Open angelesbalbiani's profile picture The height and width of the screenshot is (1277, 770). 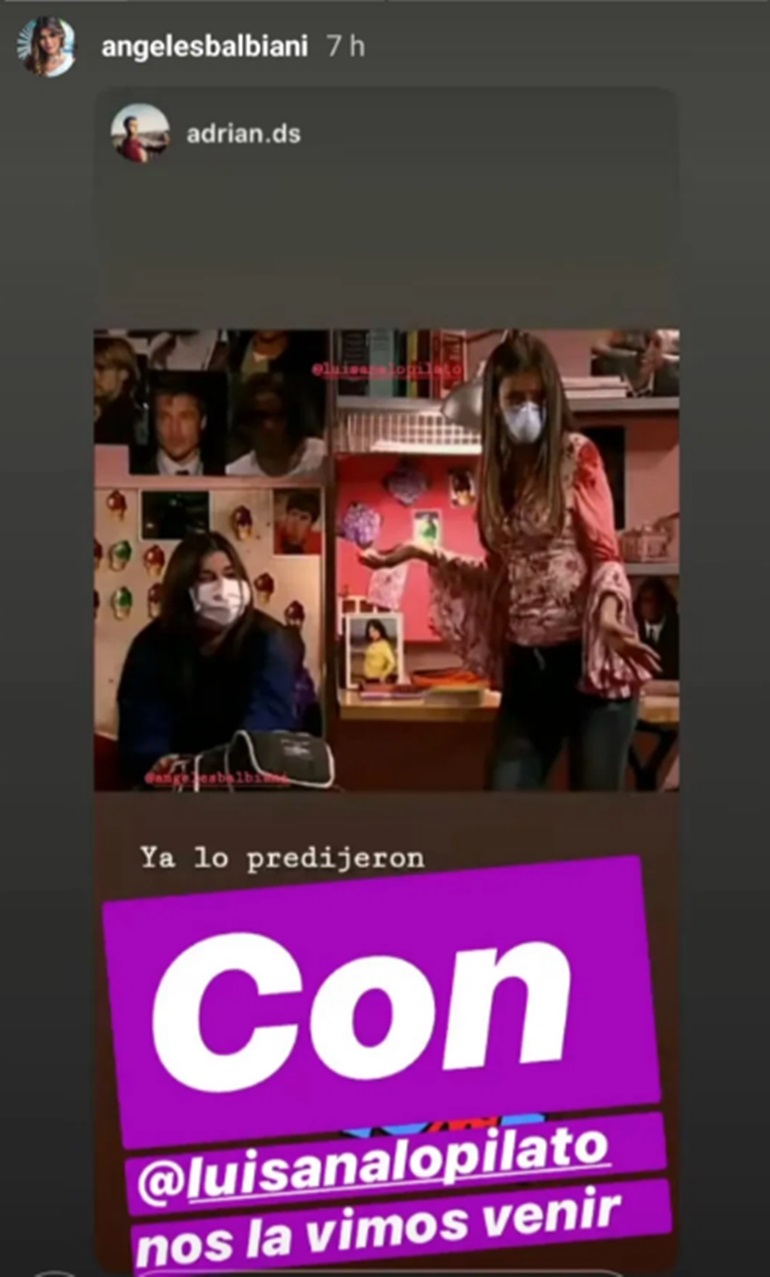tap(47, 47)
